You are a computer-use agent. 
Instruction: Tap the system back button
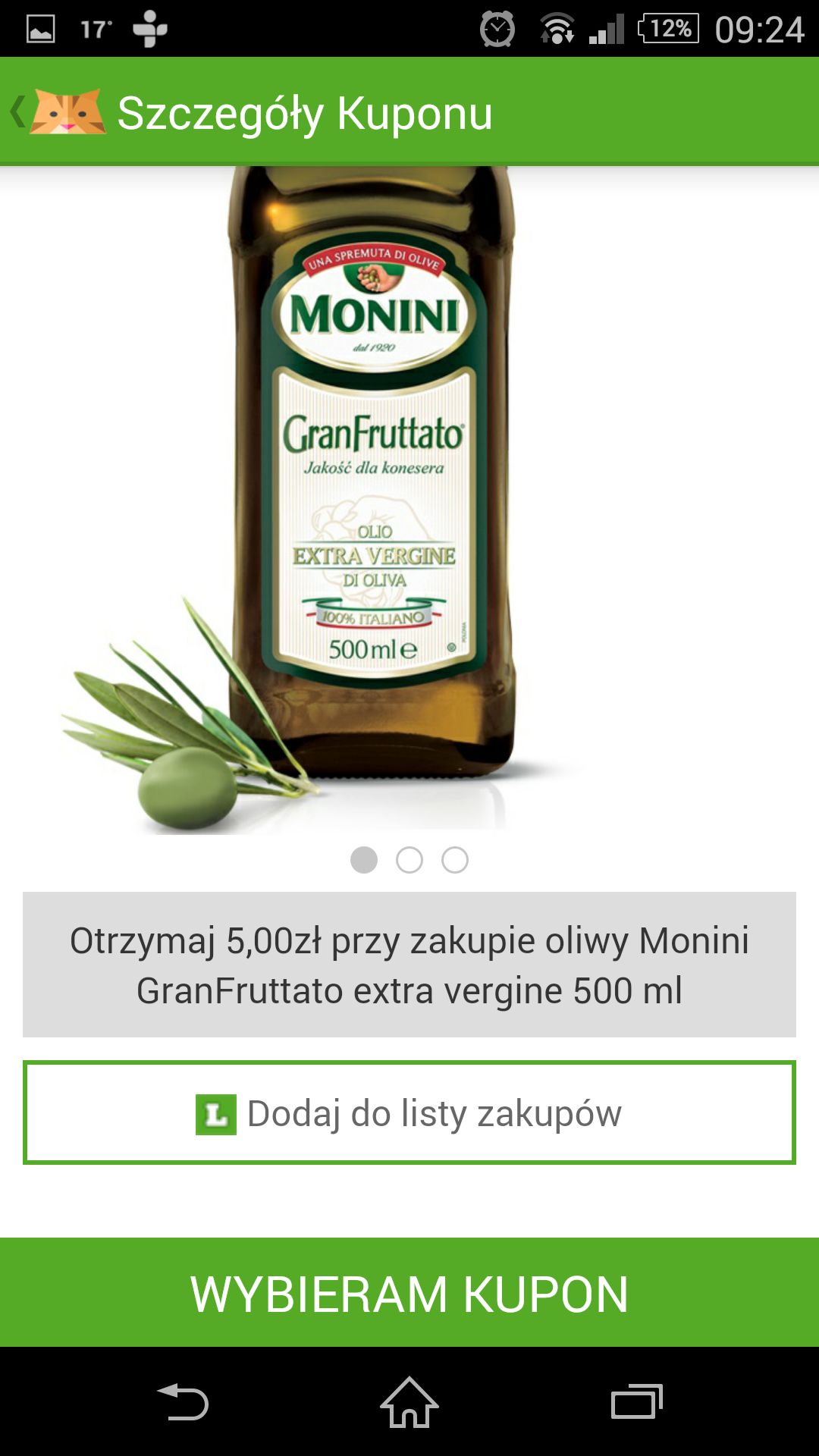click(x=182, y=1401)
